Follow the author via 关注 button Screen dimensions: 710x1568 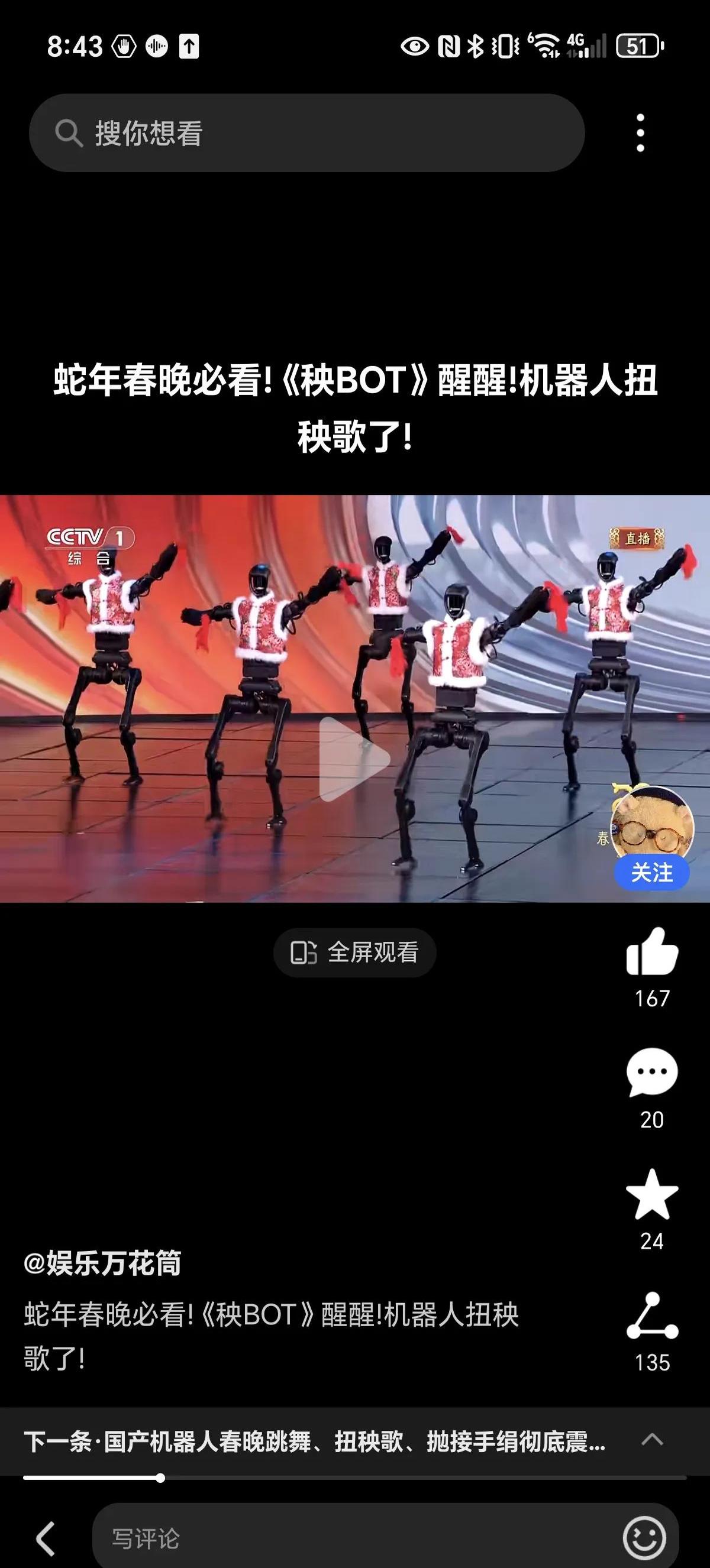[x=651, y=872]
